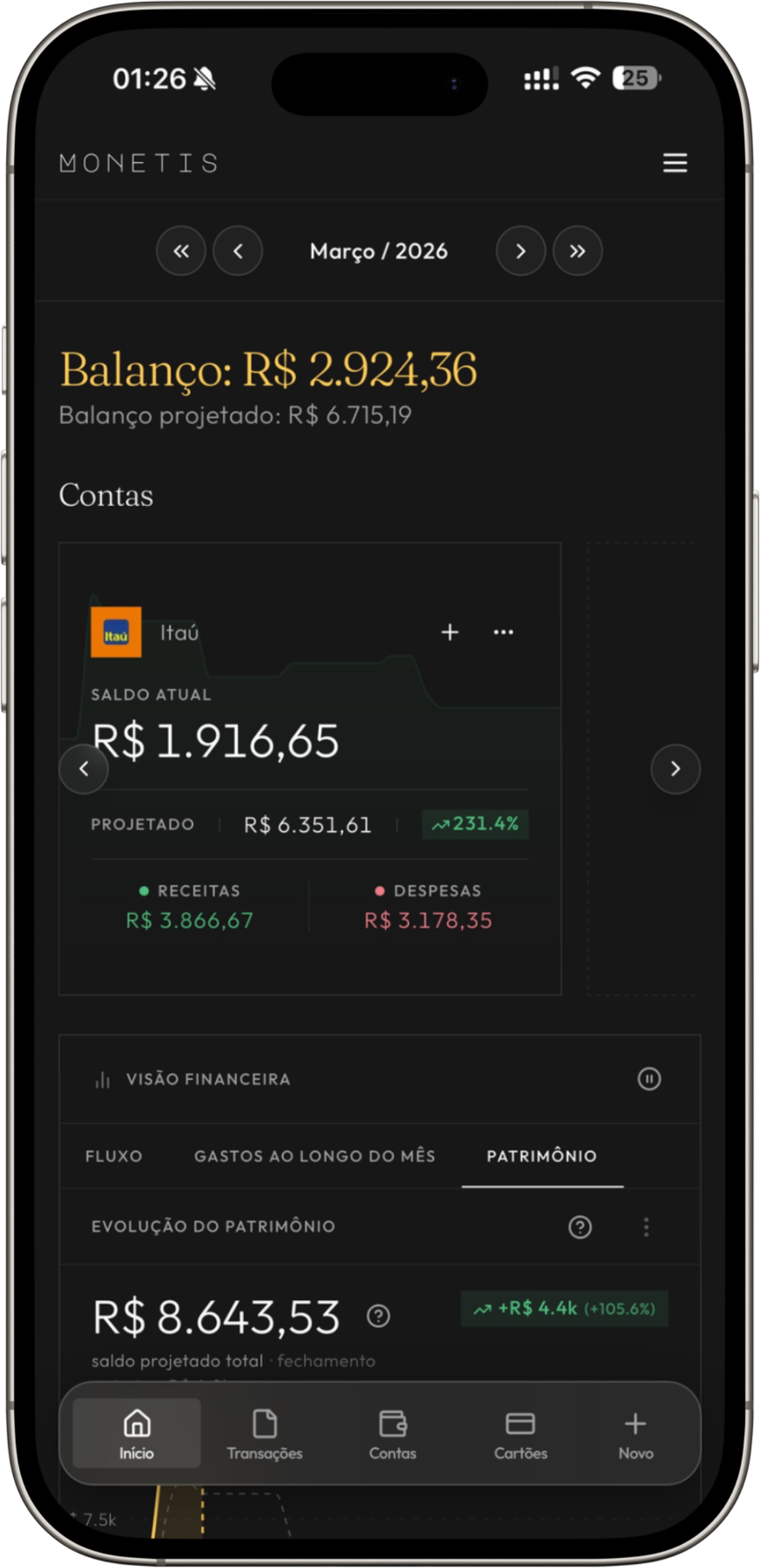The height and width of the screenshot is (1568, 761).
Task: Switch to the Fluxo tab
Action: coord(114,1156)
